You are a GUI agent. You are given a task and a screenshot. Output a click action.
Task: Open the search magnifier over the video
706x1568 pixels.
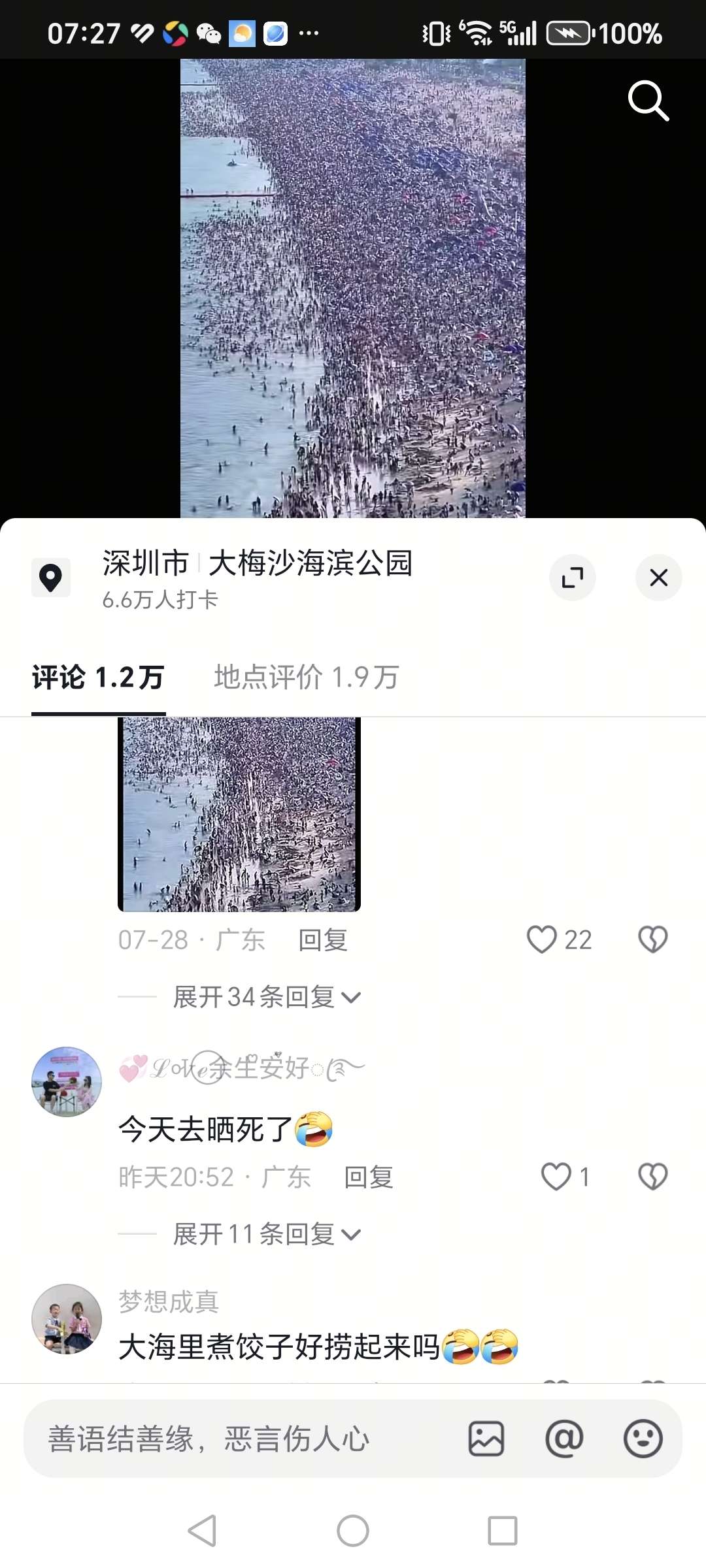pos(648,101)
